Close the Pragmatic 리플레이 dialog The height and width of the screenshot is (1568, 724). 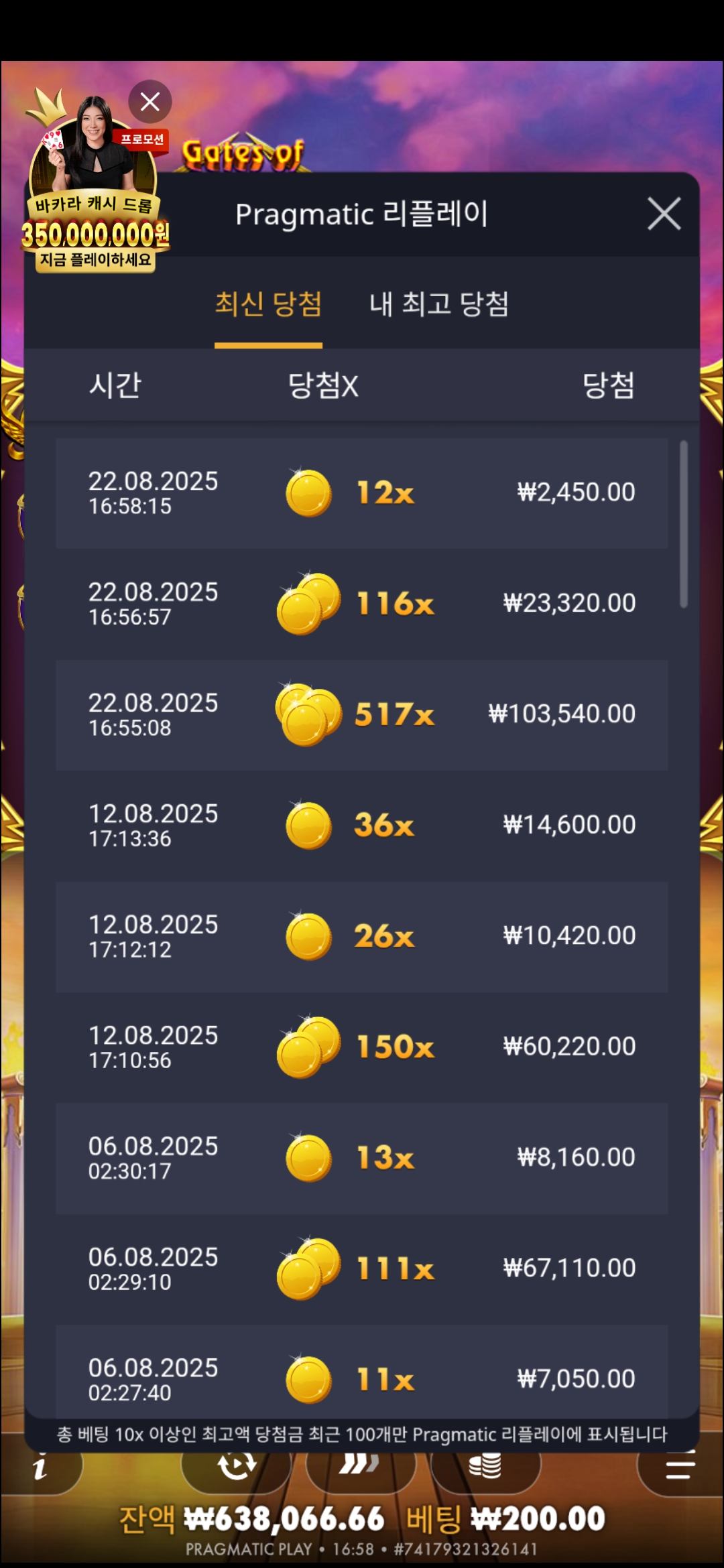pos(664,214)
